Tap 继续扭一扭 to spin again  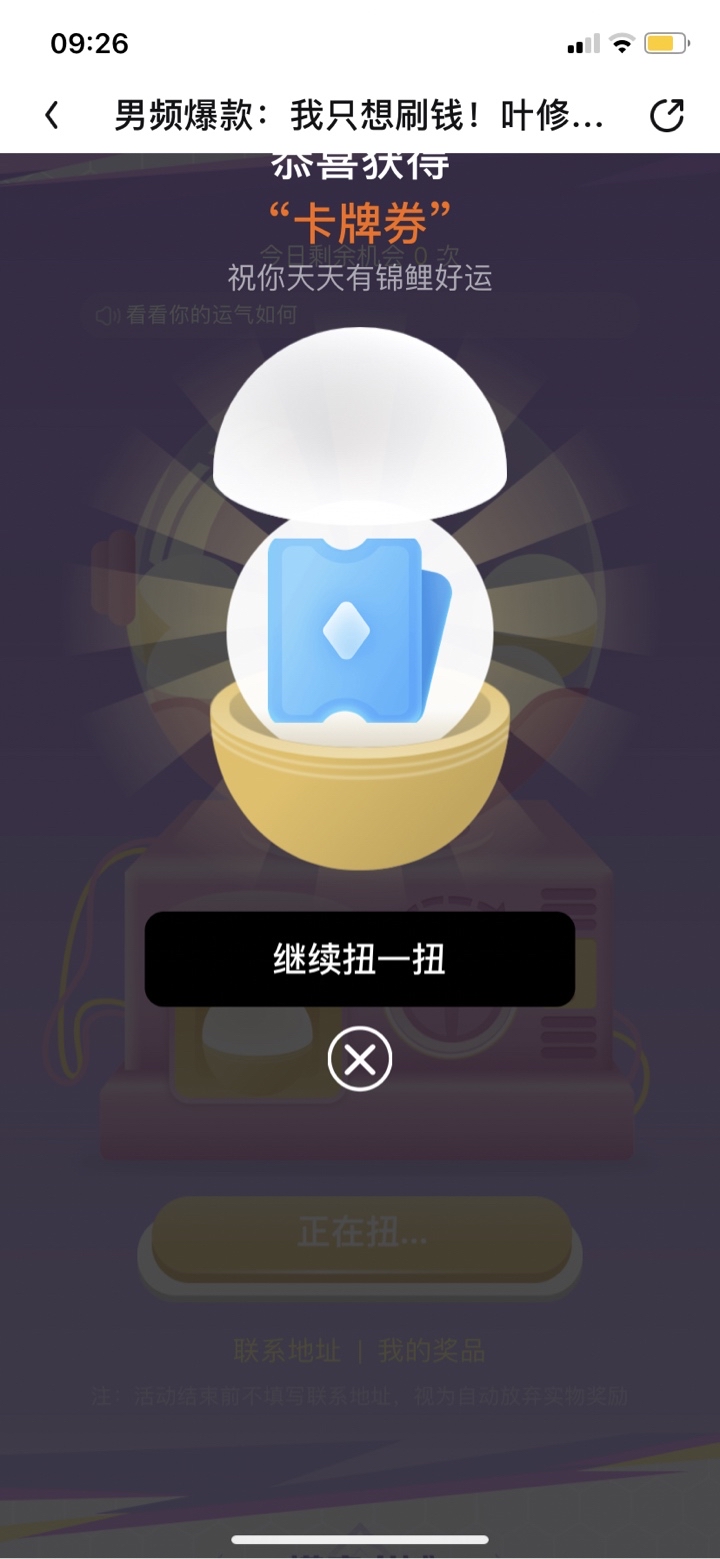point(360,959)
